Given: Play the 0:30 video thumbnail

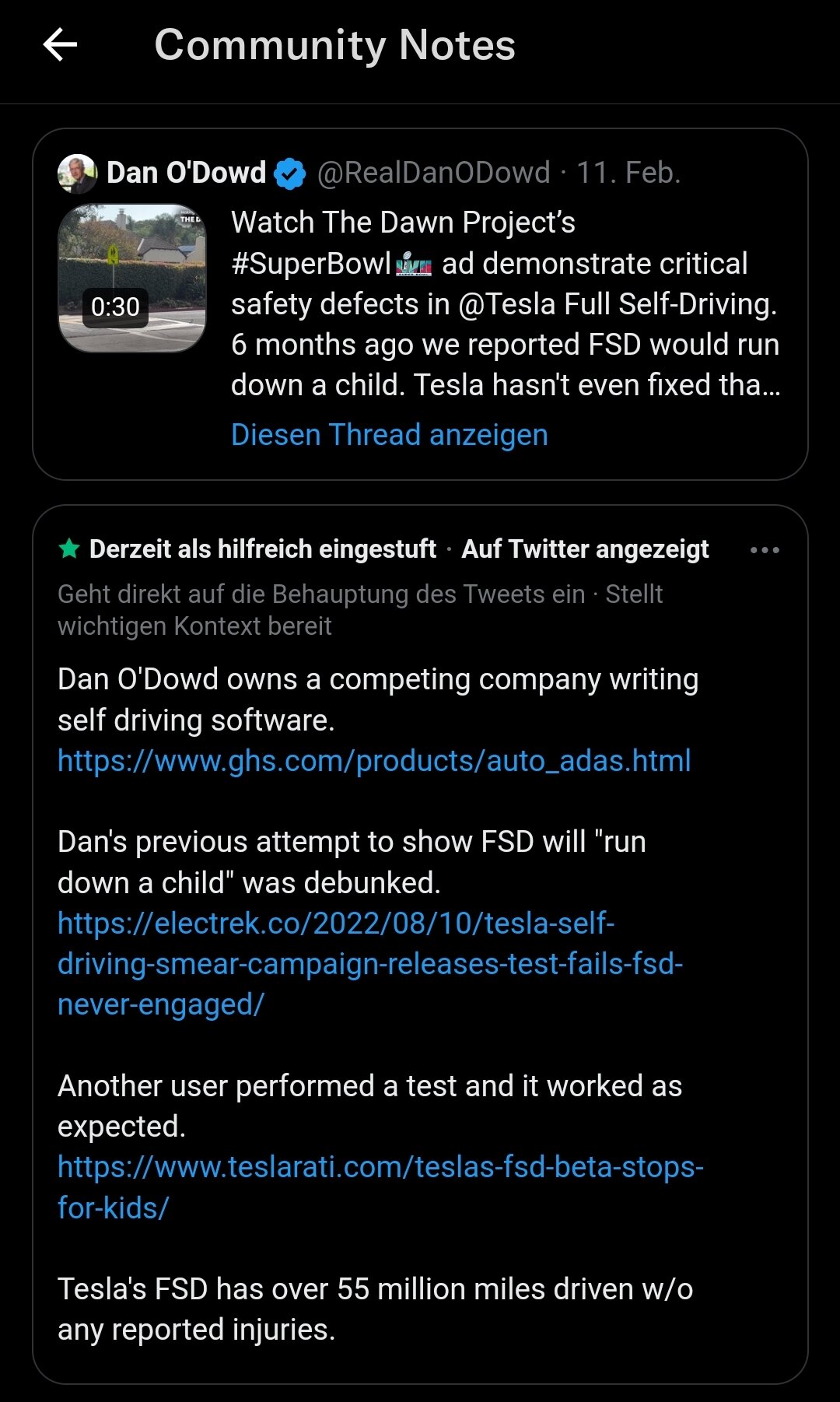Looking at the screenshot, I should (x=132, y=278).
